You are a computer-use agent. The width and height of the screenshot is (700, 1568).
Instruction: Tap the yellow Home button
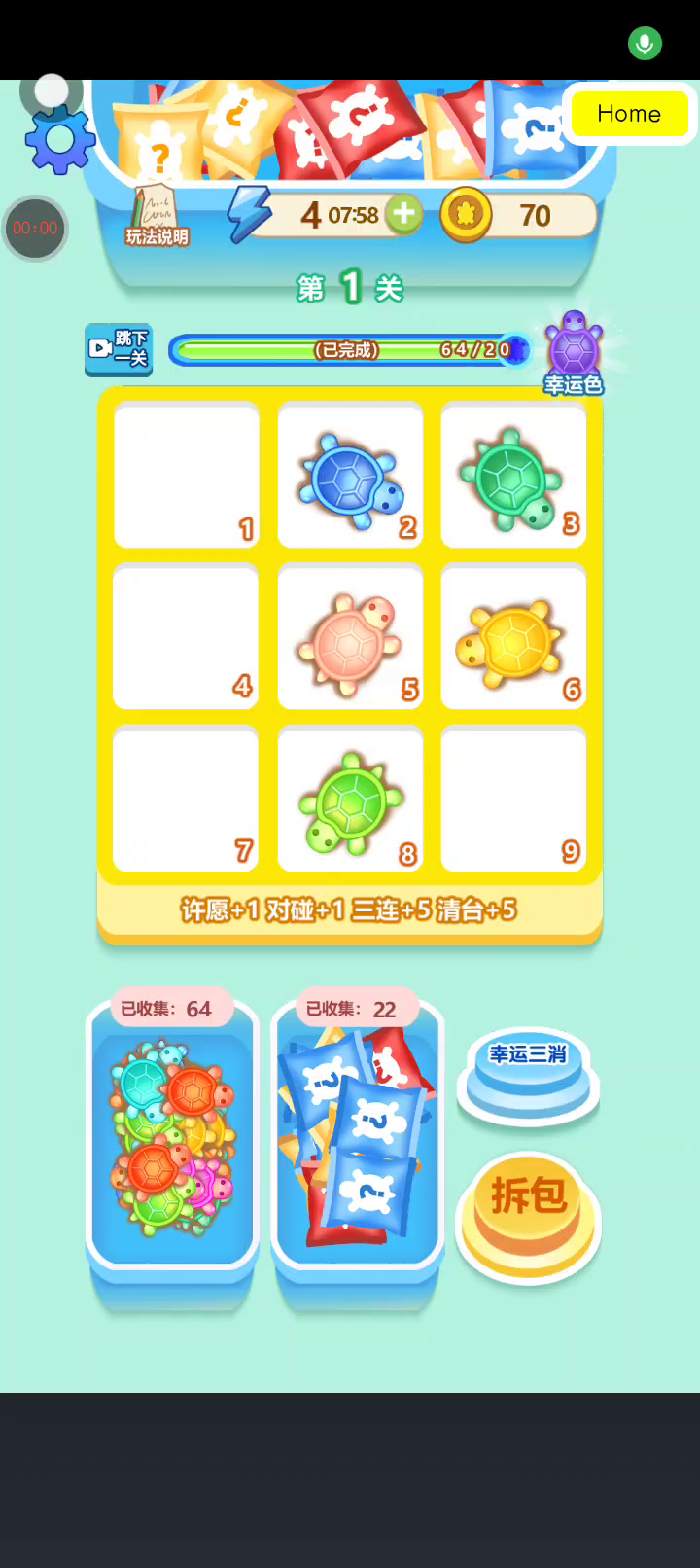pyautogui.click(x=629, y=114)
